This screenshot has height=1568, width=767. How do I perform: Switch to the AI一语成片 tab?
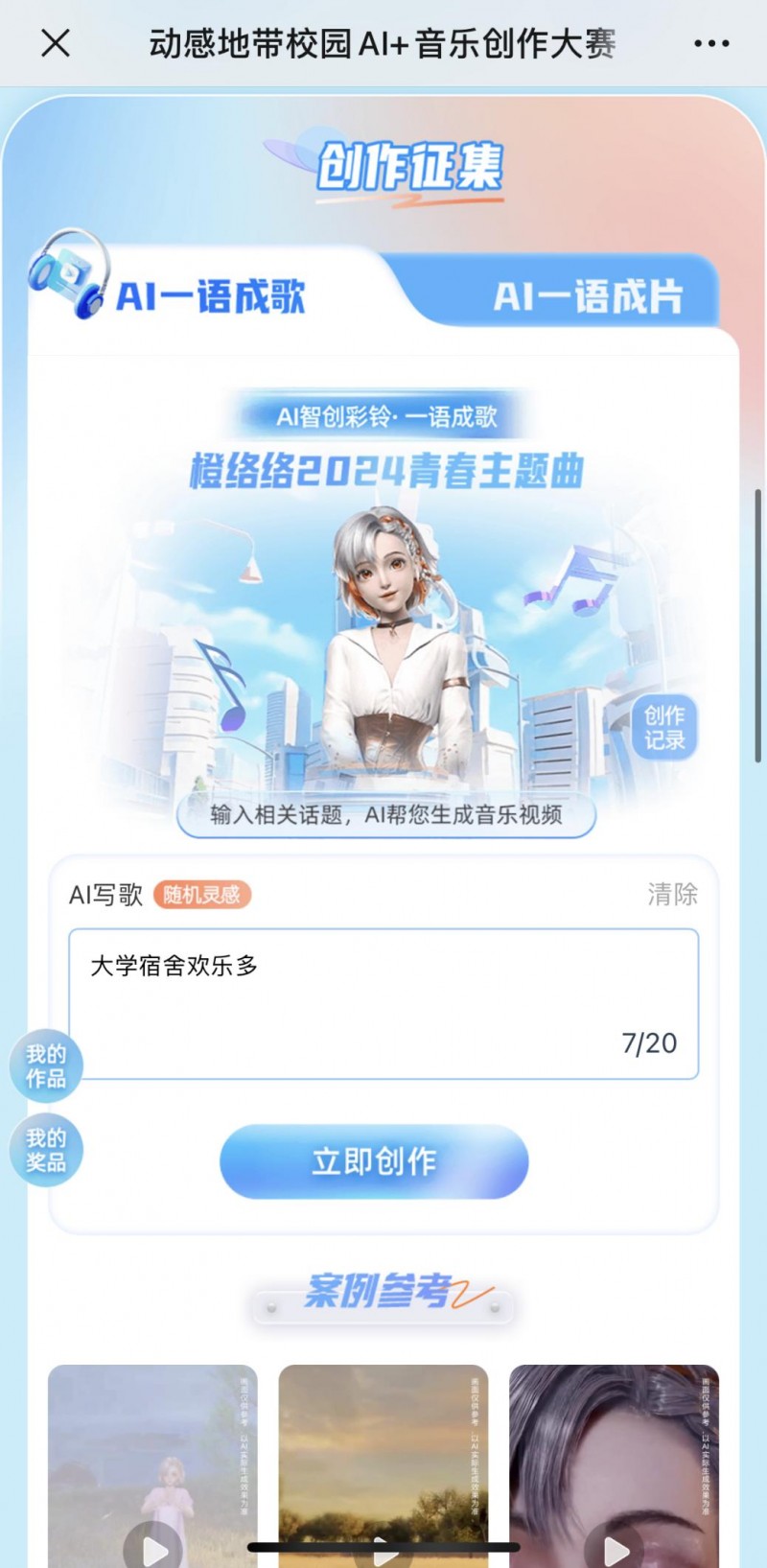click(587, 296)
